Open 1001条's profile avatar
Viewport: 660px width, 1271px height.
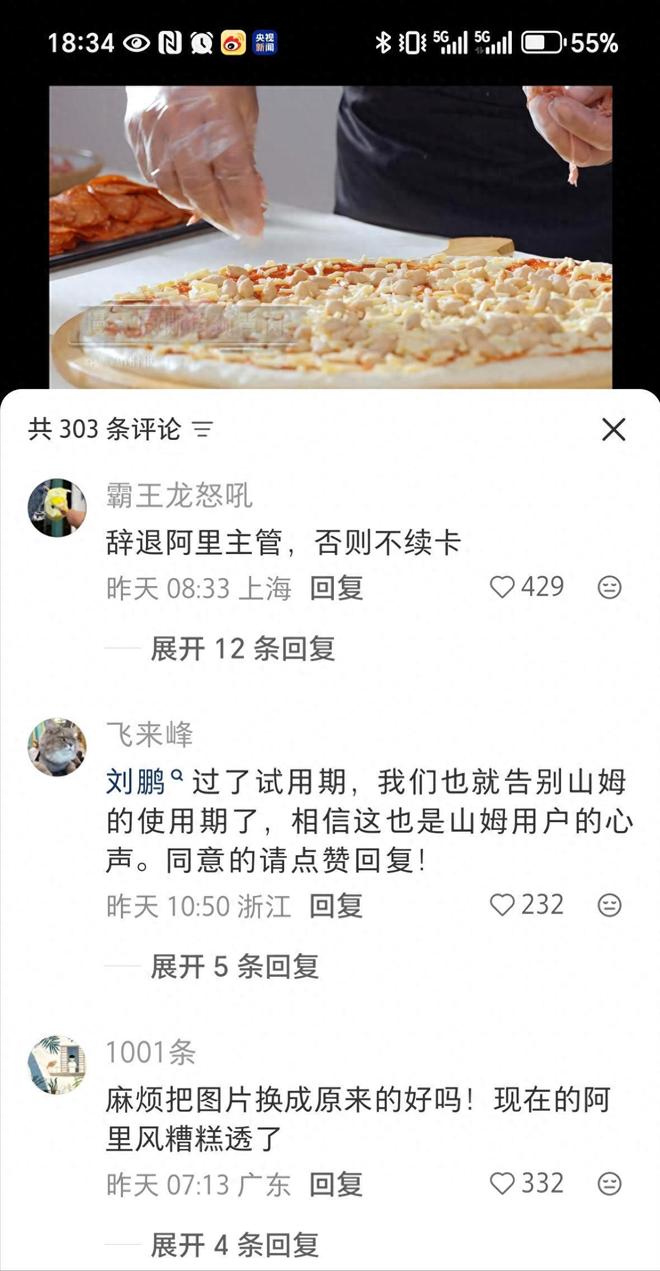pos(57,1065)
